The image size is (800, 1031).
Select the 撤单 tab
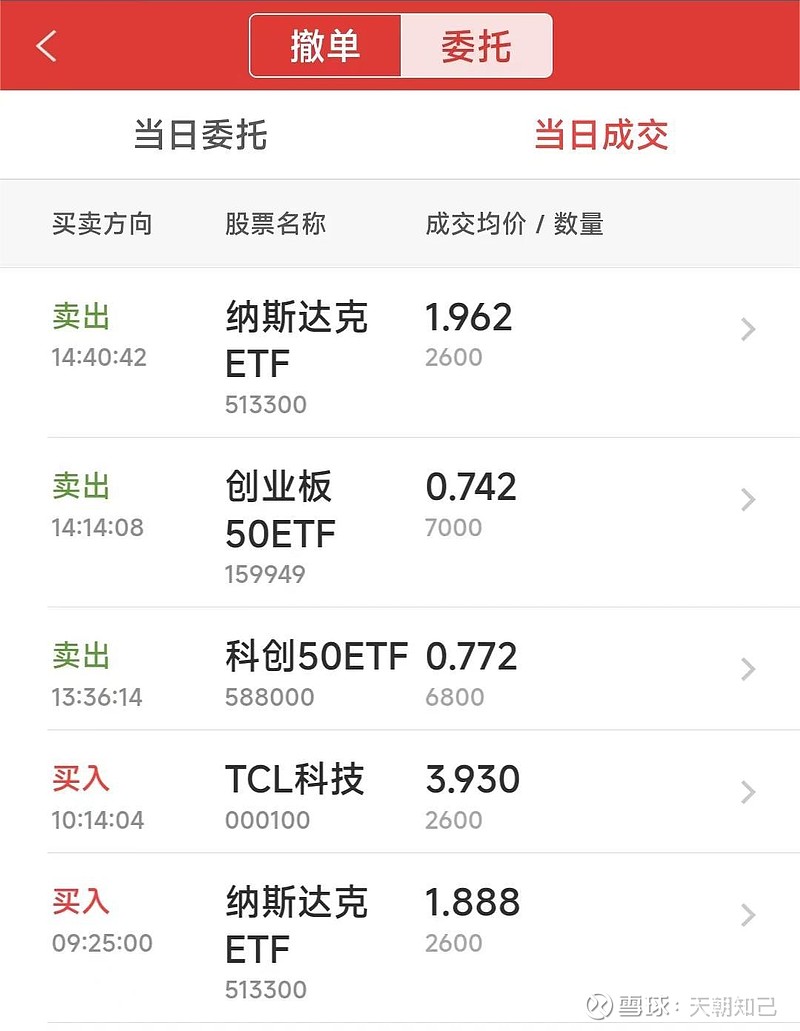click(x=323, y=45)
